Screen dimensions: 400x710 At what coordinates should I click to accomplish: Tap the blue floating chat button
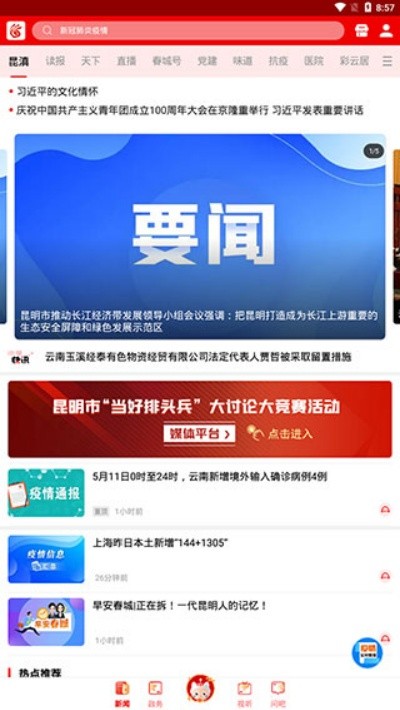[x=367, y=652]
